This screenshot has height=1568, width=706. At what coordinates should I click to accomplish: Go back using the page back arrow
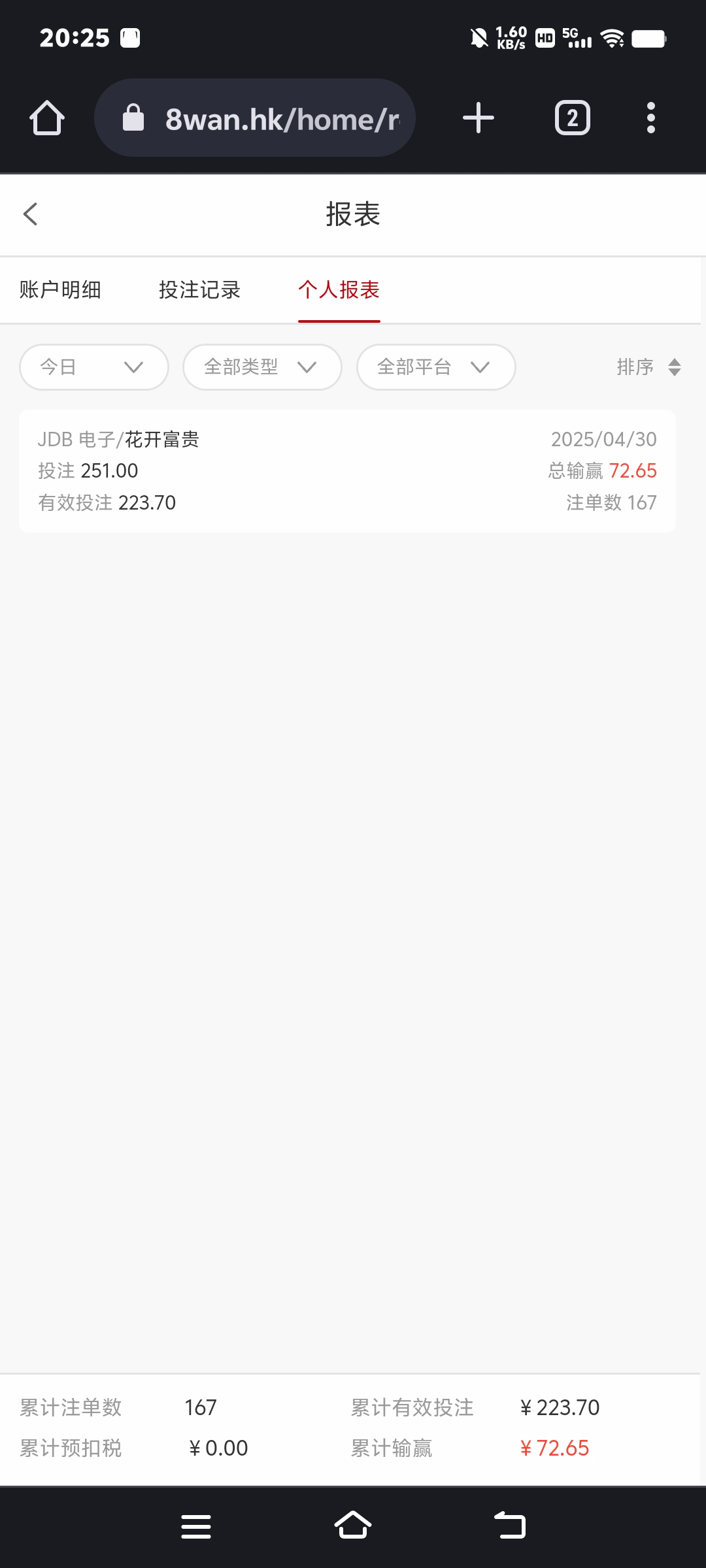point(30,214)
